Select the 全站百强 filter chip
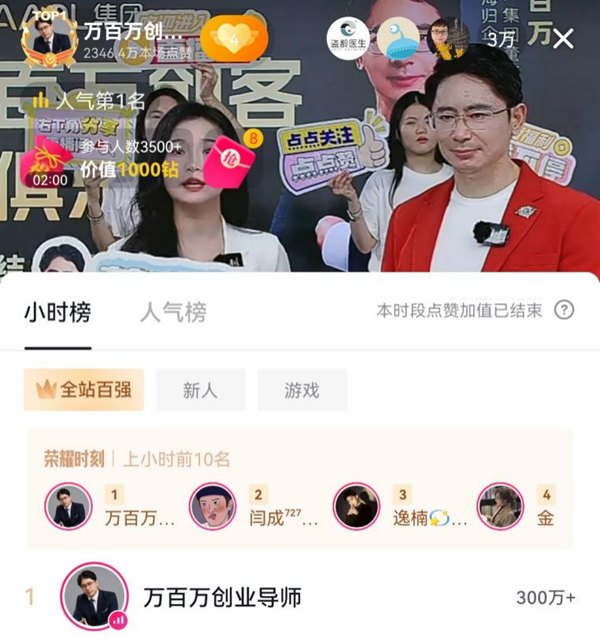The width and height of the screenshot is (600, 644). [84, 390]
